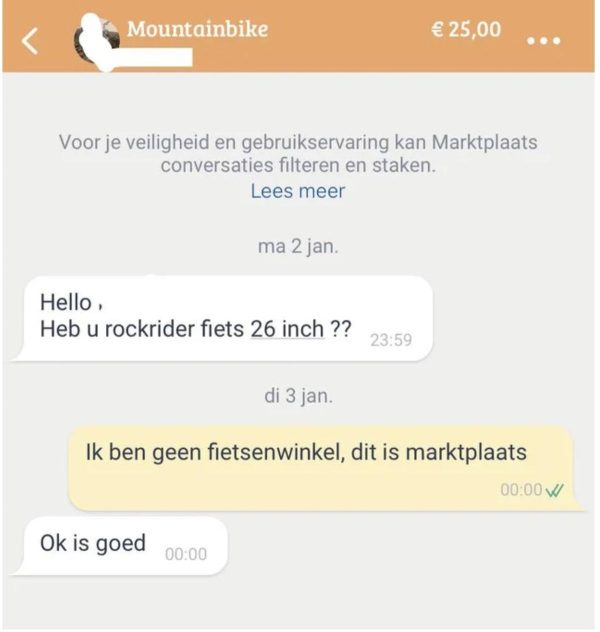
Task: Open the Mountainbike listing header
Action: point(197,29)
